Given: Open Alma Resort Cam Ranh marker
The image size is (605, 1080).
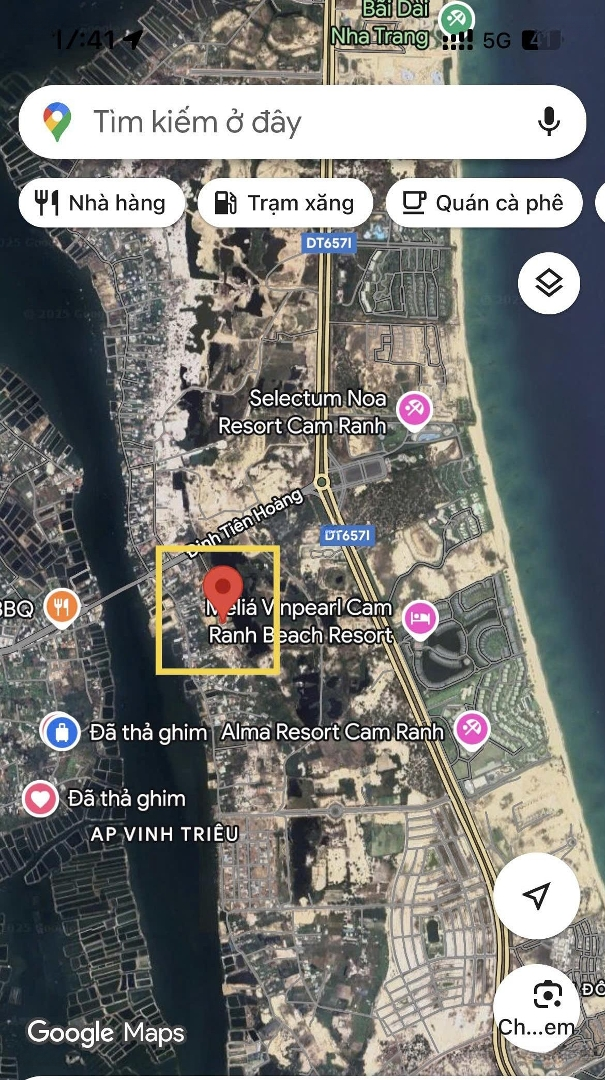Looking at the screenshot, I should (470, 730).
